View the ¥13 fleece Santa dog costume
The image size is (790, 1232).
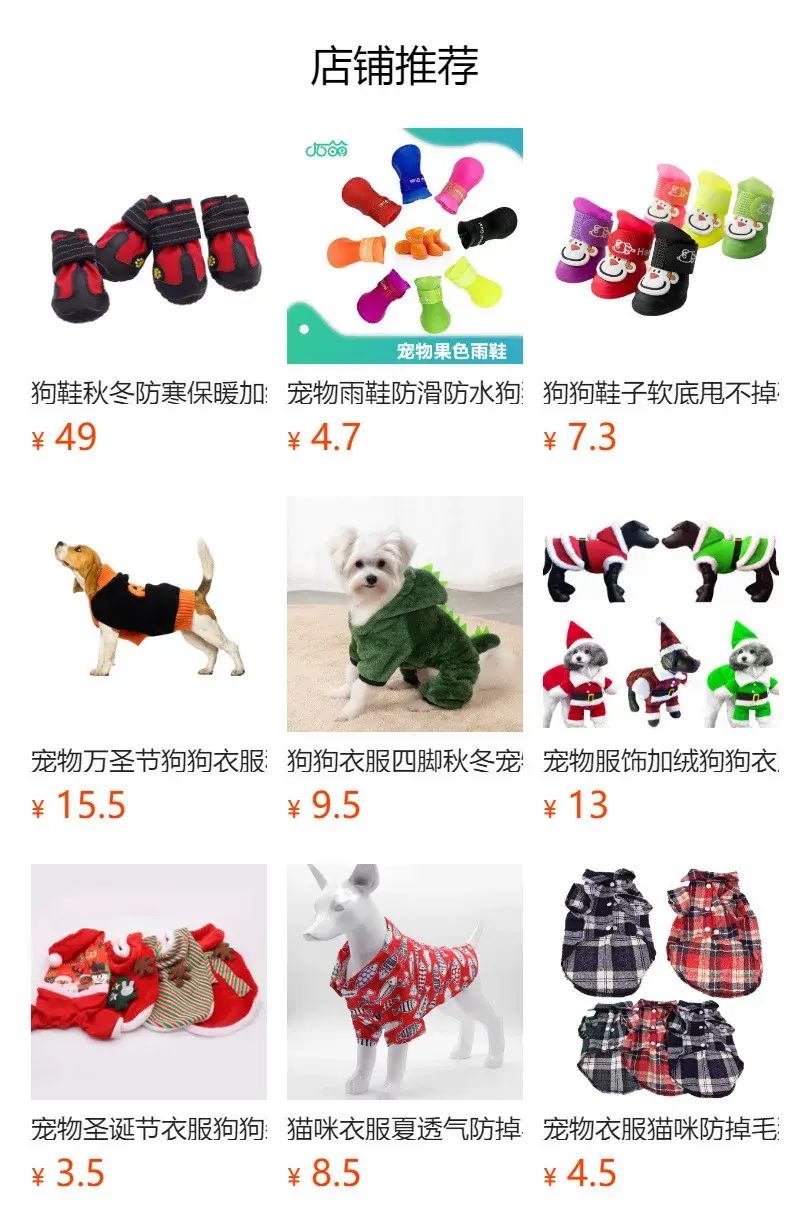pyautogui.click(x=660, y=614)
